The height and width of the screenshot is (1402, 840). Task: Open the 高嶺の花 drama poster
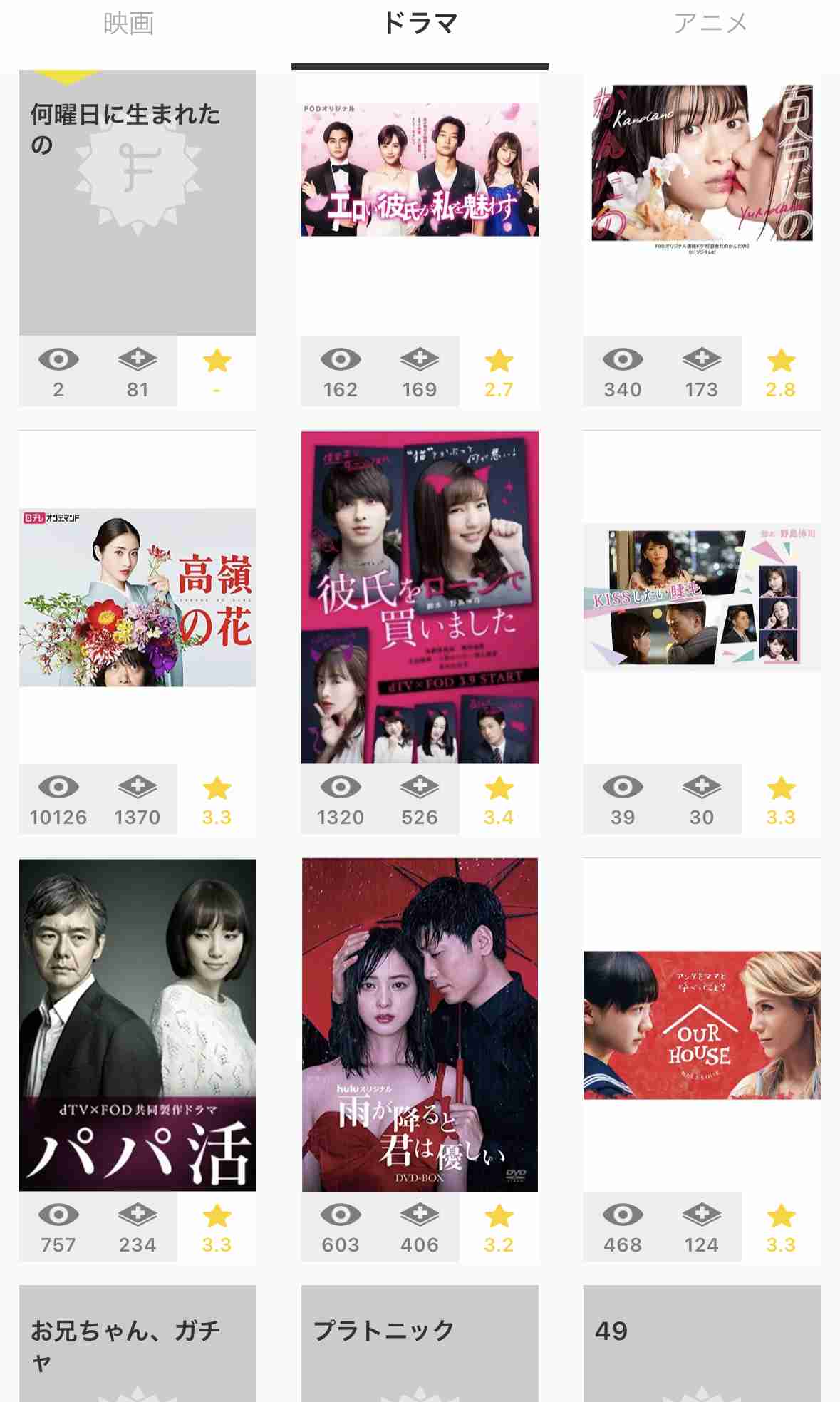coord(138,597)
